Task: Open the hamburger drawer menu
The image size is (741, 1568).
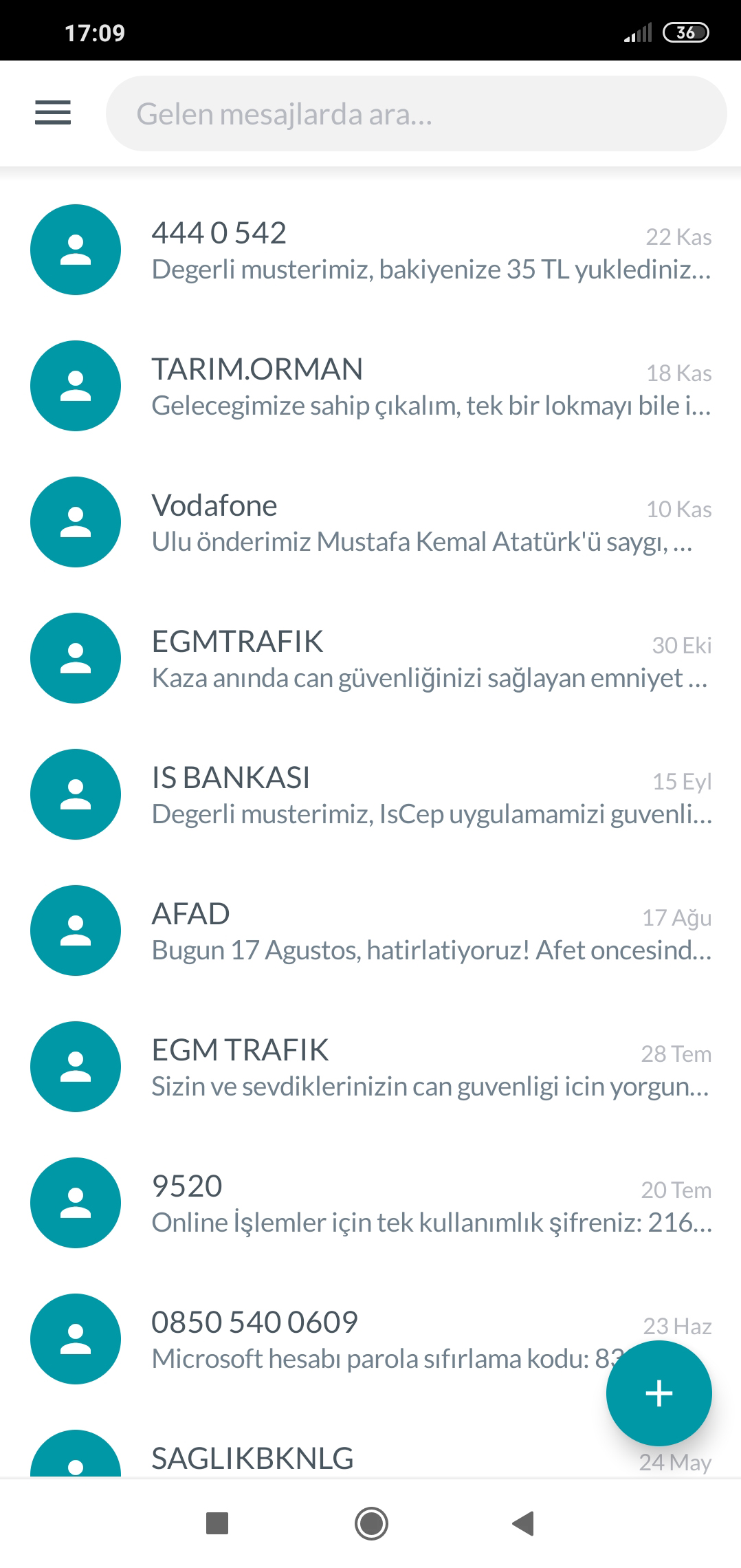Action: coord(53,113)
